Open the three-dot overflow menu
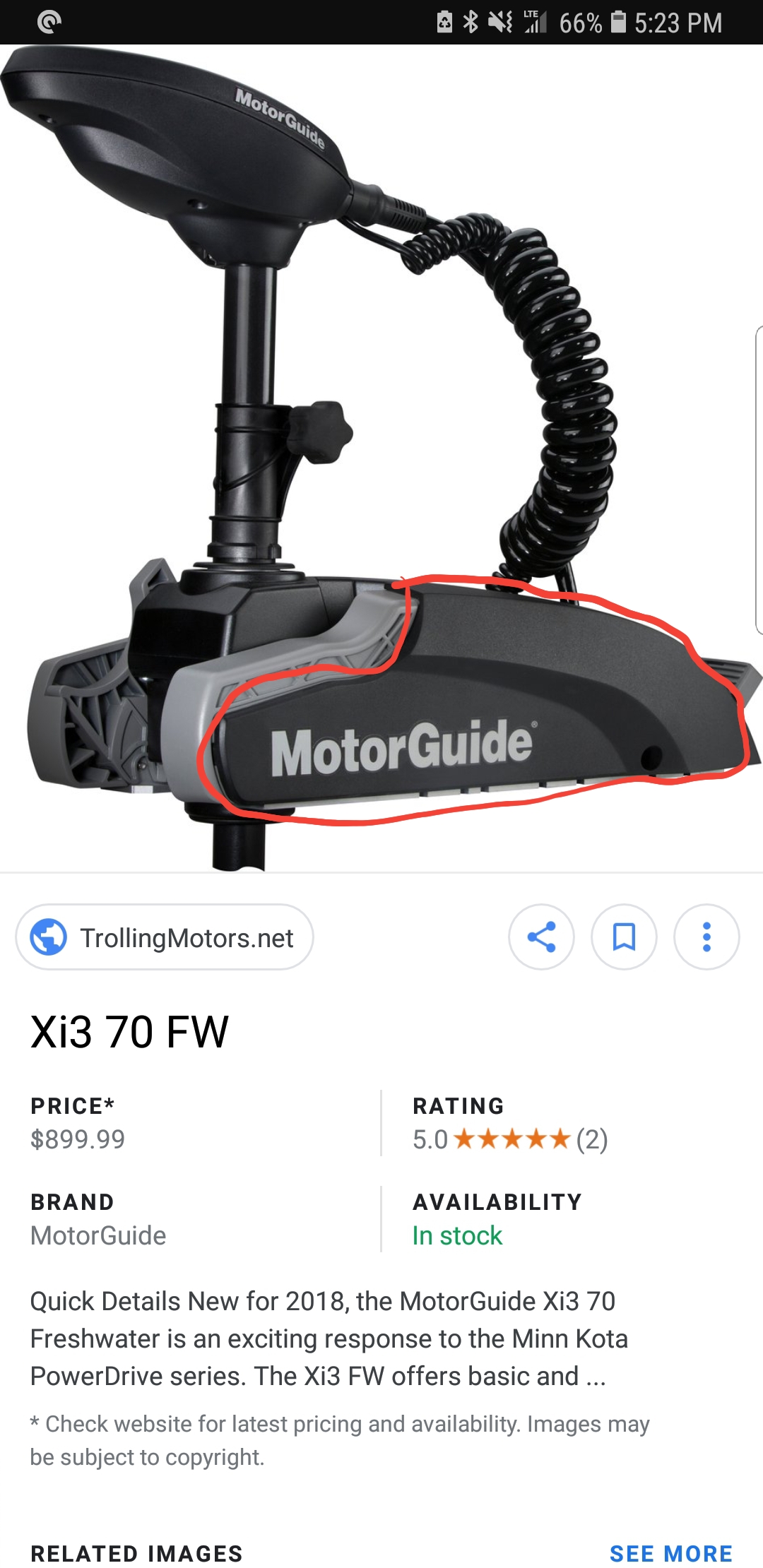This screenshot has width=763, height=1568. tap(706, 937)
